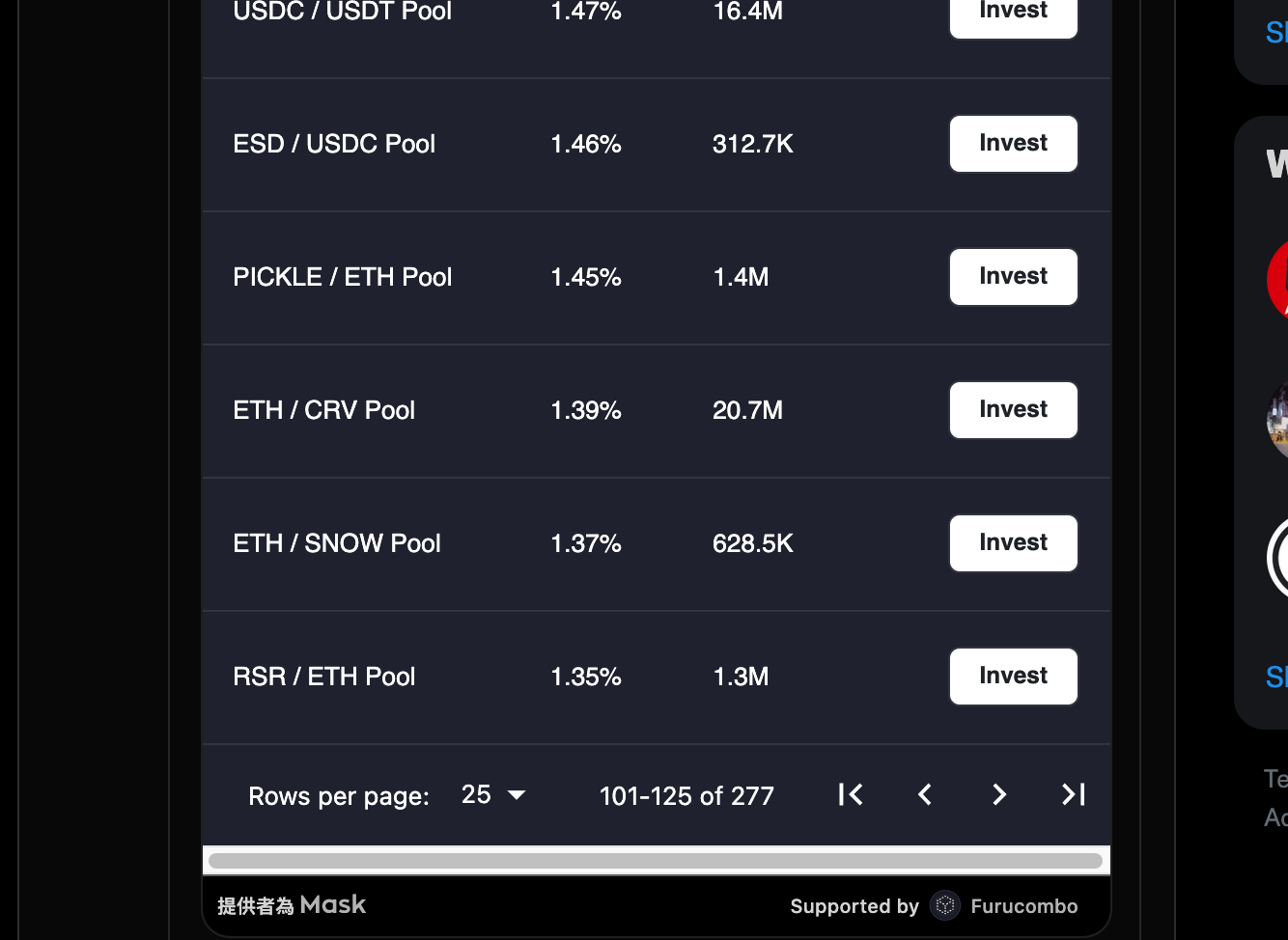Open the rows per page dropdown
The height and width of the screenshot is (940, 1288).
(x=493, y=794)
